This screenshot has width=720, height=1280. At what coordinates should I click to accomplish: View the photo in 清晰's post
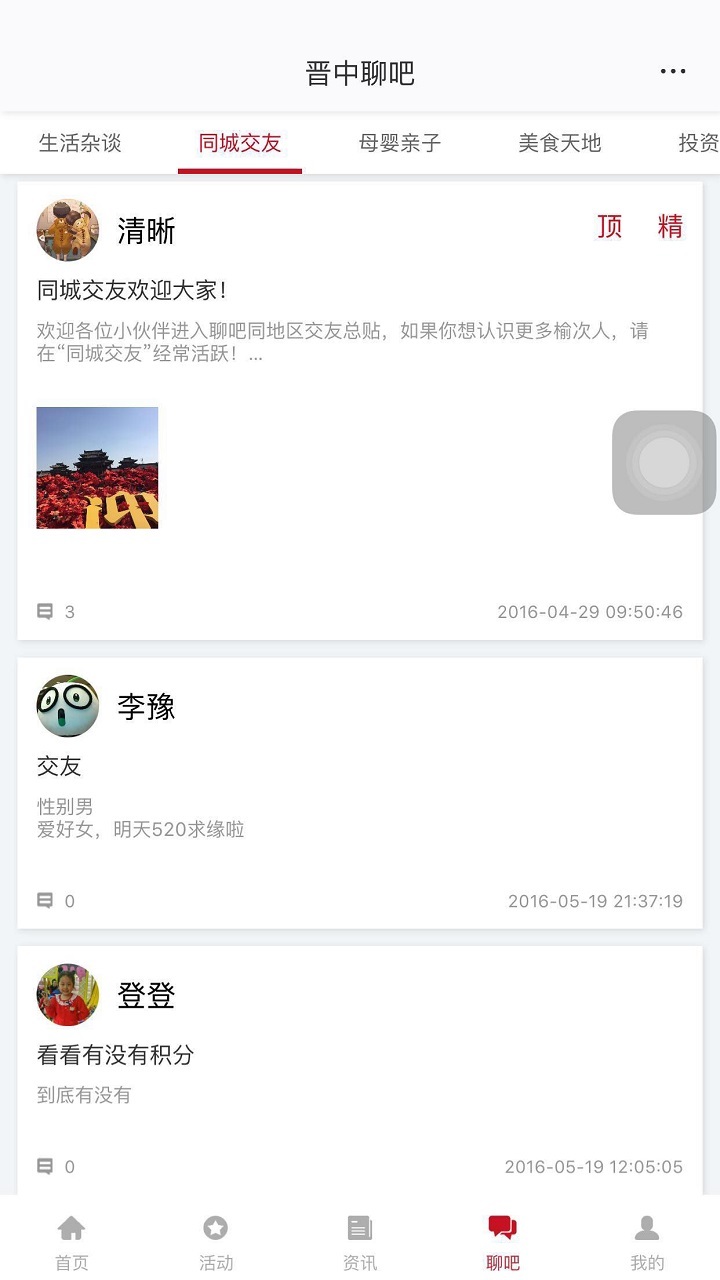(x=97, y=467)
